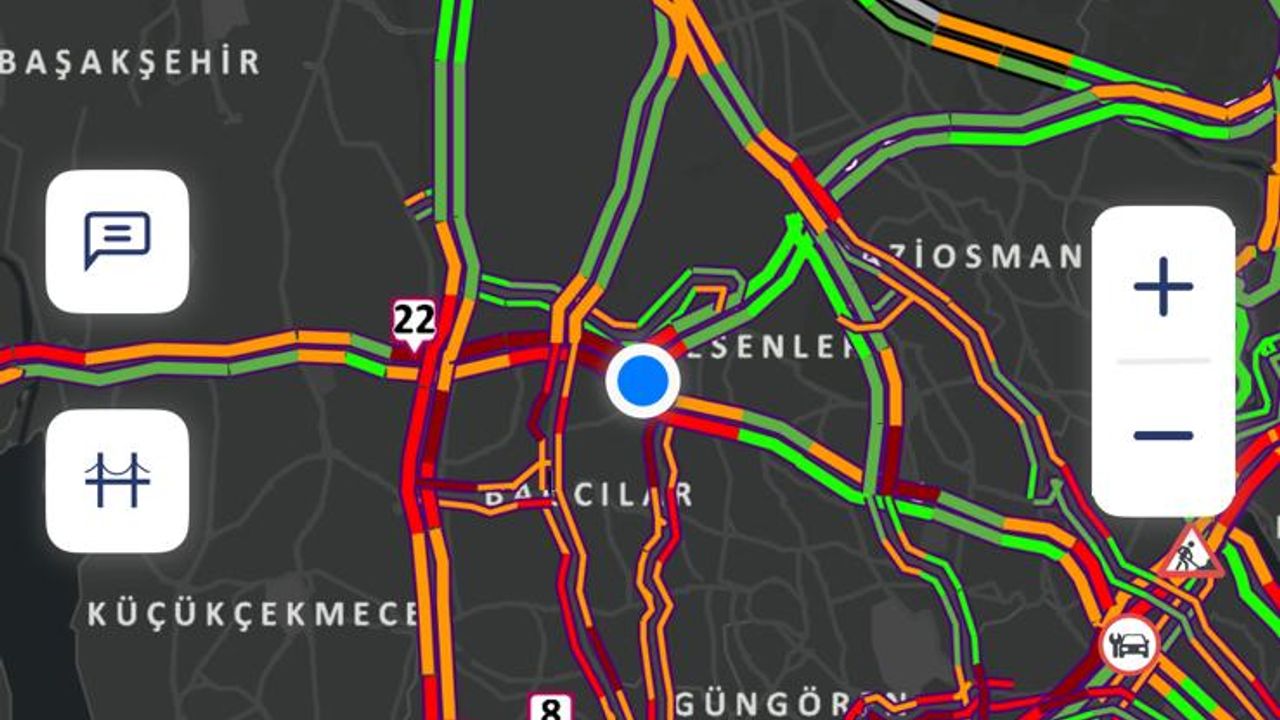Tap the blue current location dot

643,381
